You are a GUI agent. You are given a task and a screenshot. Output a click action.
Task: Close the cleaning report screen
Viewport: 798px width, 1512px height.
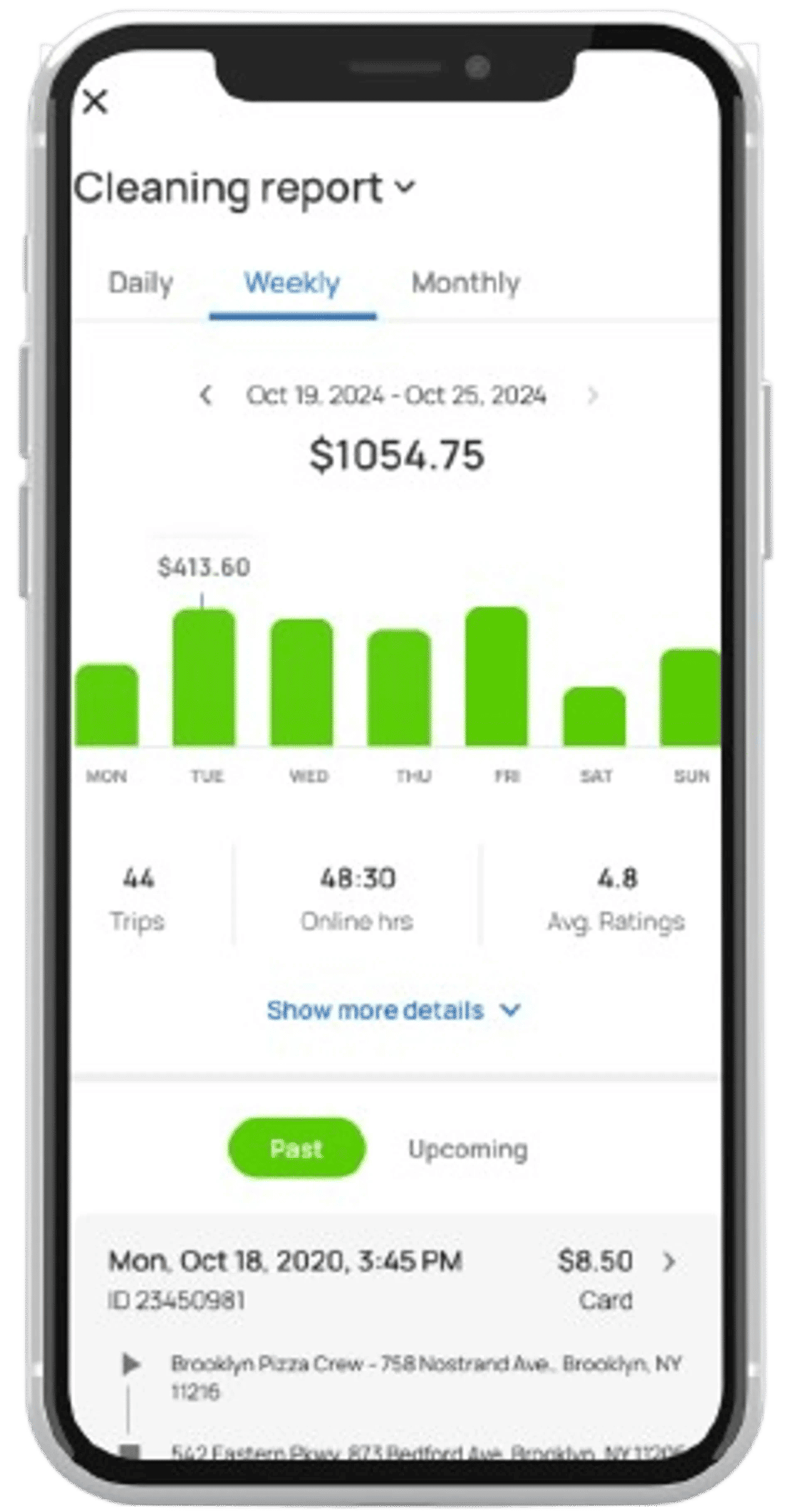pos(95,102)
